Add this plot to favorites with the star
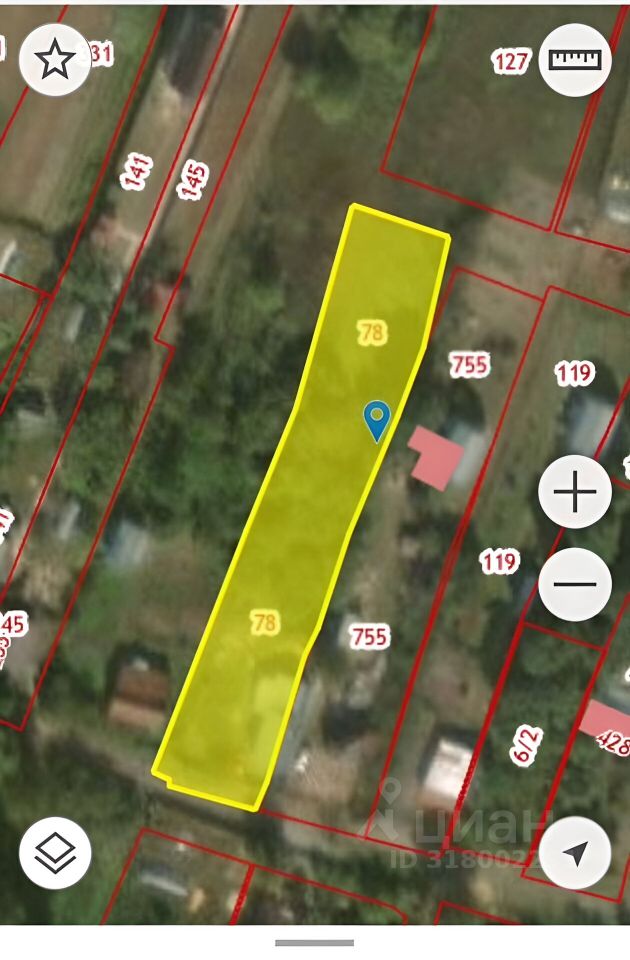 (55, 60)
